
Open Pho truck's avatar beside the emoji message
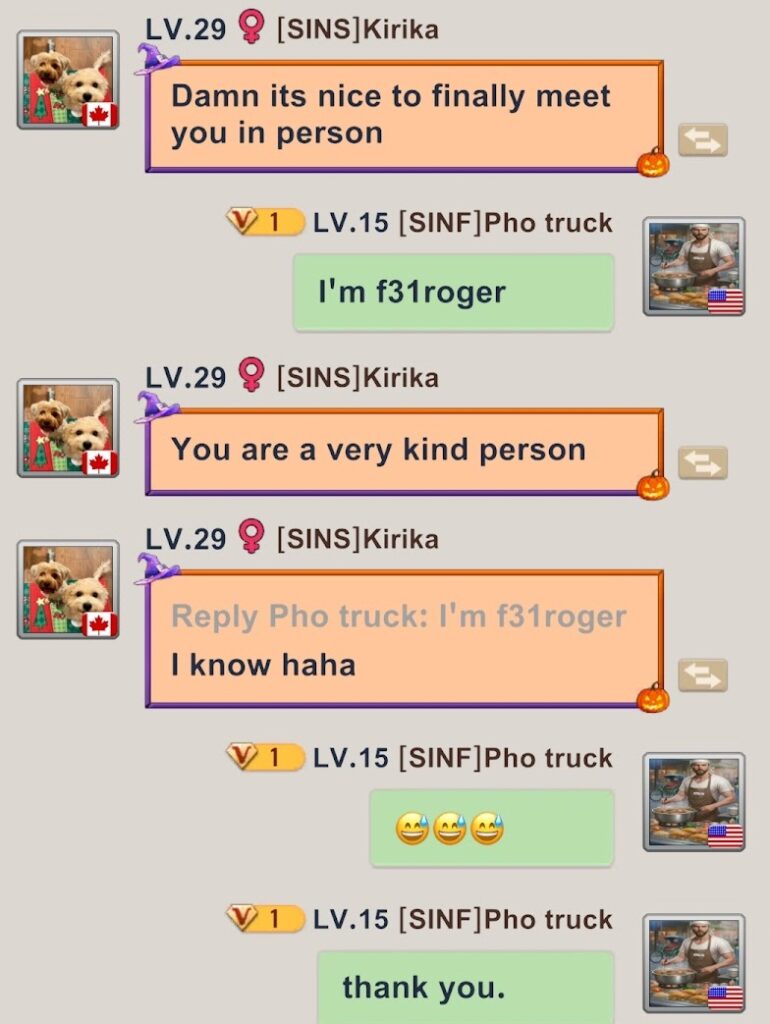click(694, 802)
